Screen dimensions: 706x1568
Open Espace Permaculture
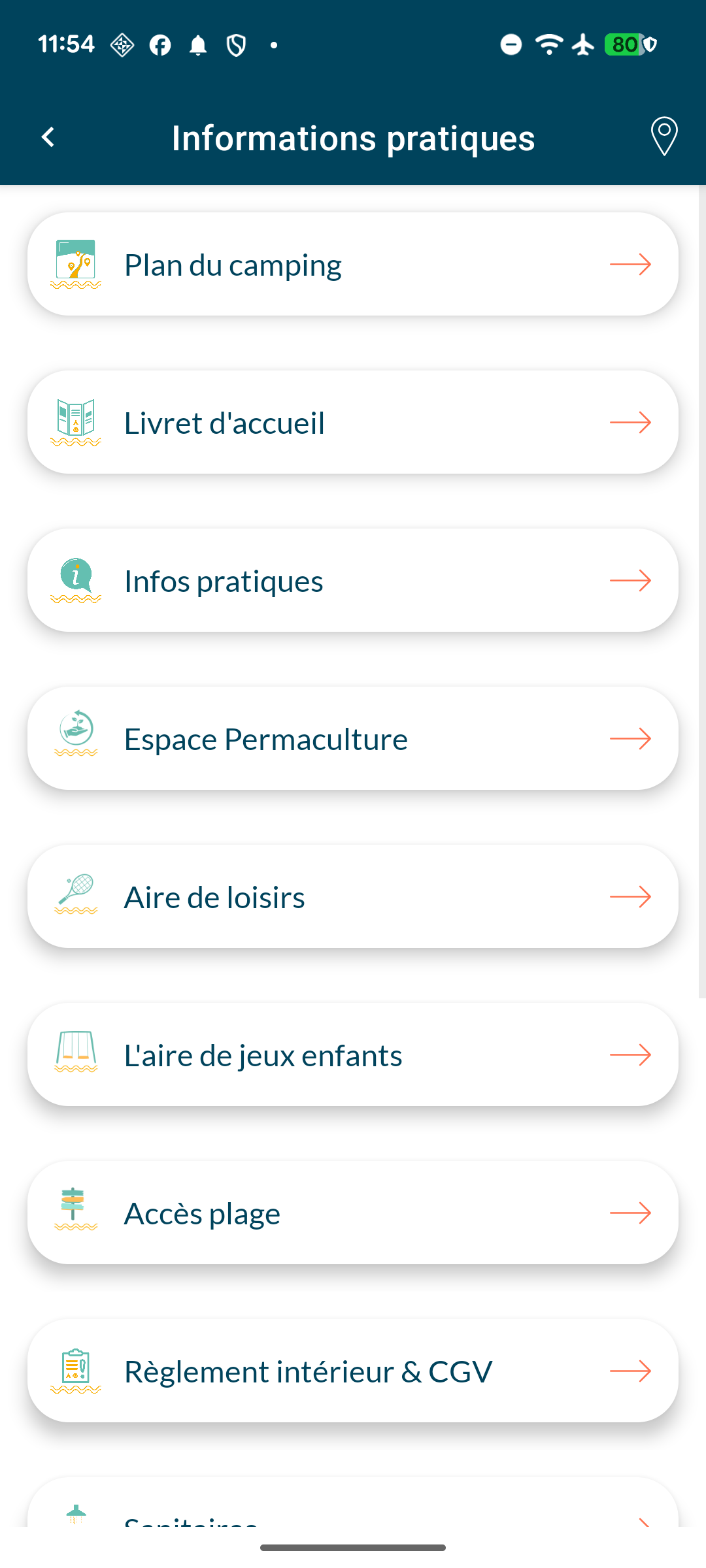point(353,739)
